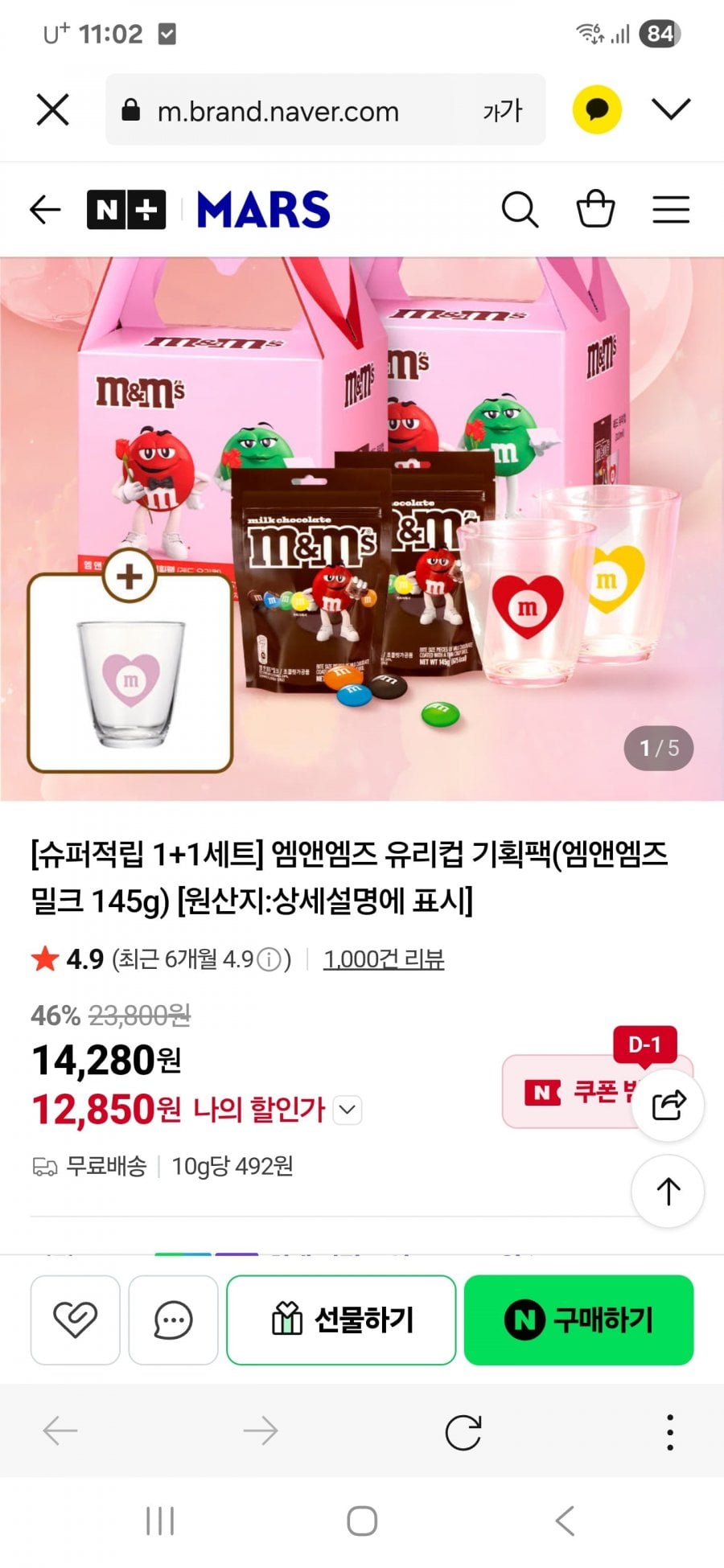The image size is (724, 1568).
Task: Search within the MARS store
Action: point(520,210)
